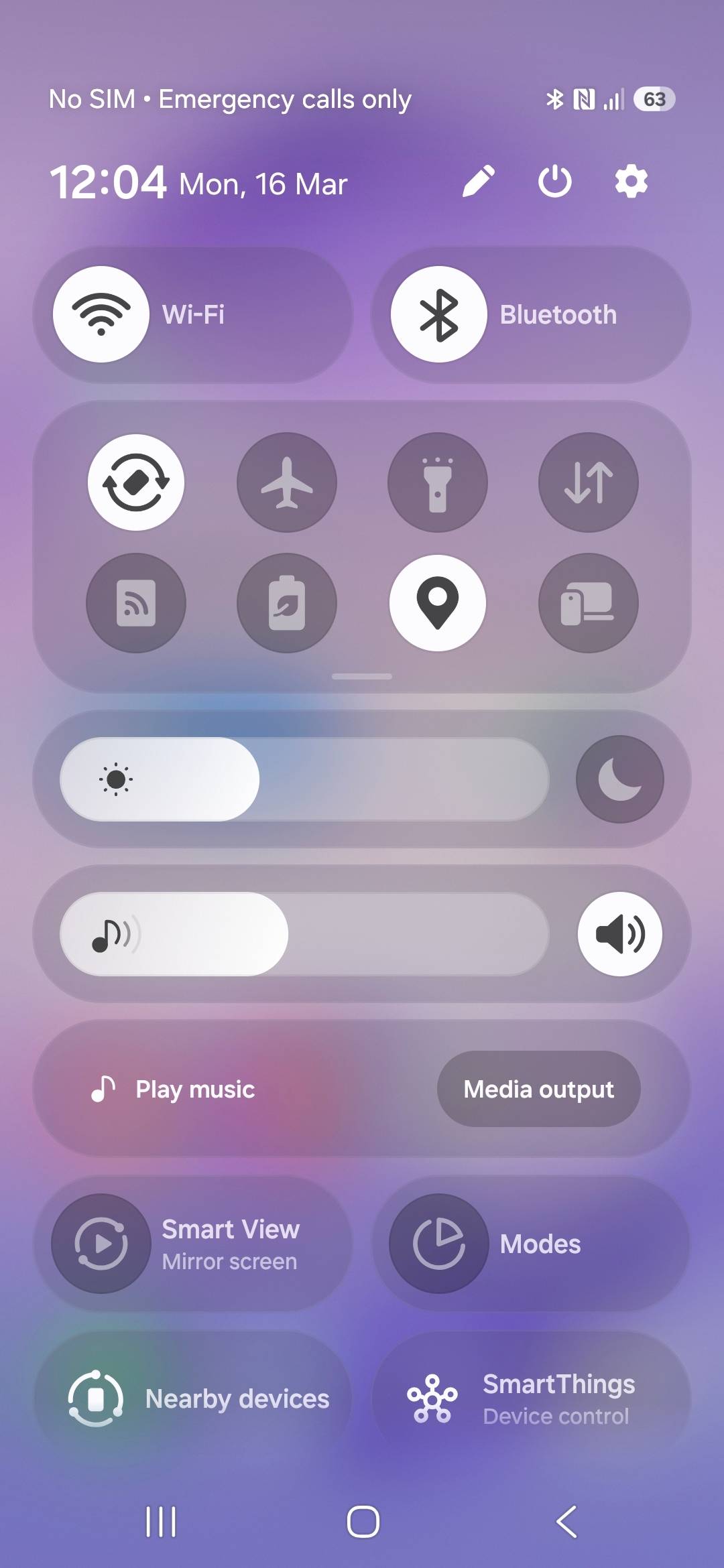Open SmartThings device control

tap(531, 1399)
